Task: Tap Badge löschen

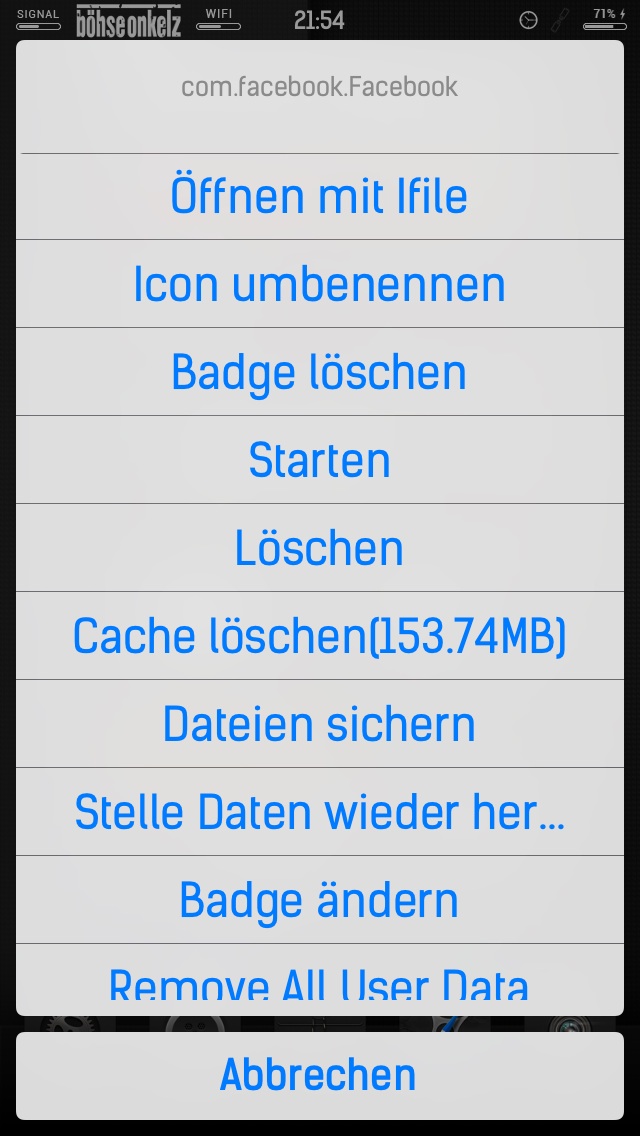Action: [319, 372]
